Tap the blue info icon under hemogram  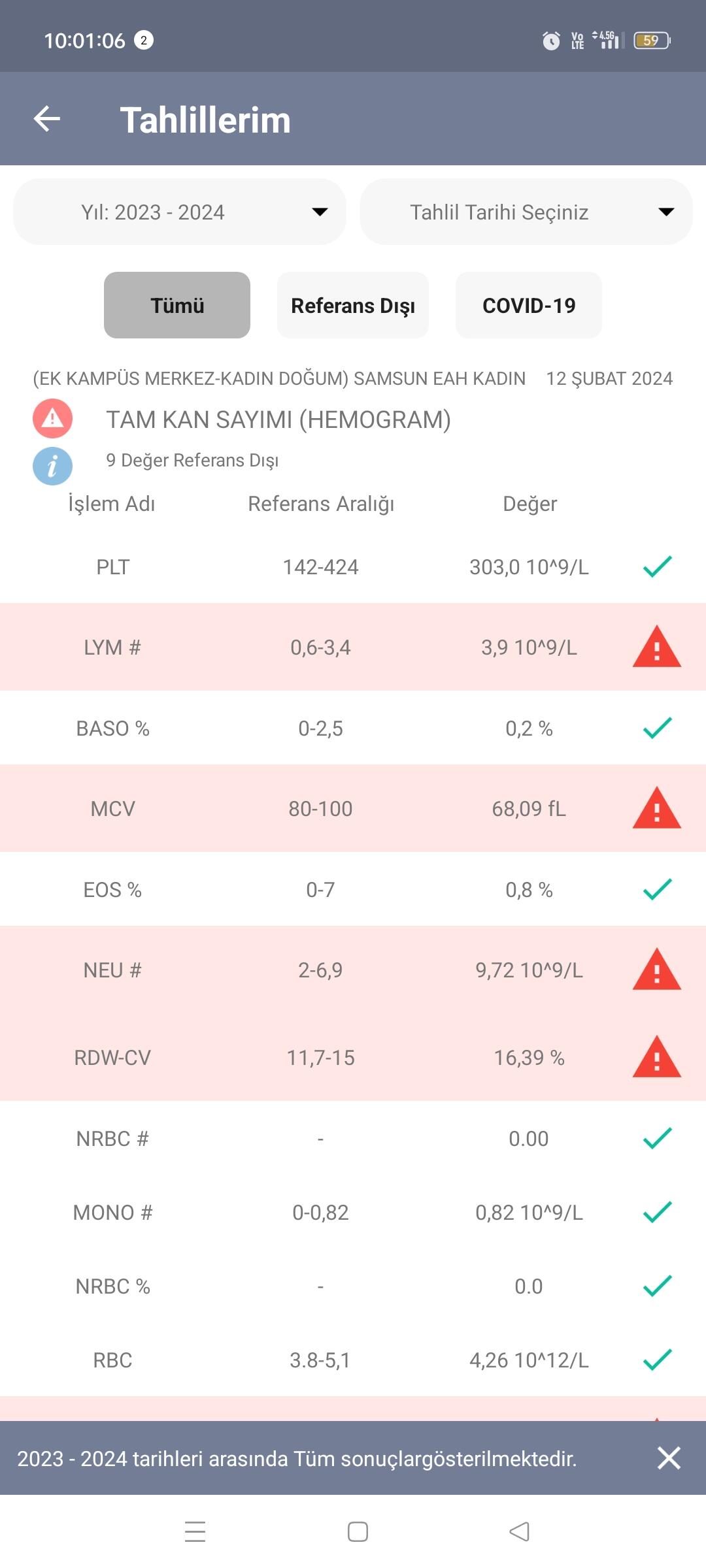pos(52,466)
